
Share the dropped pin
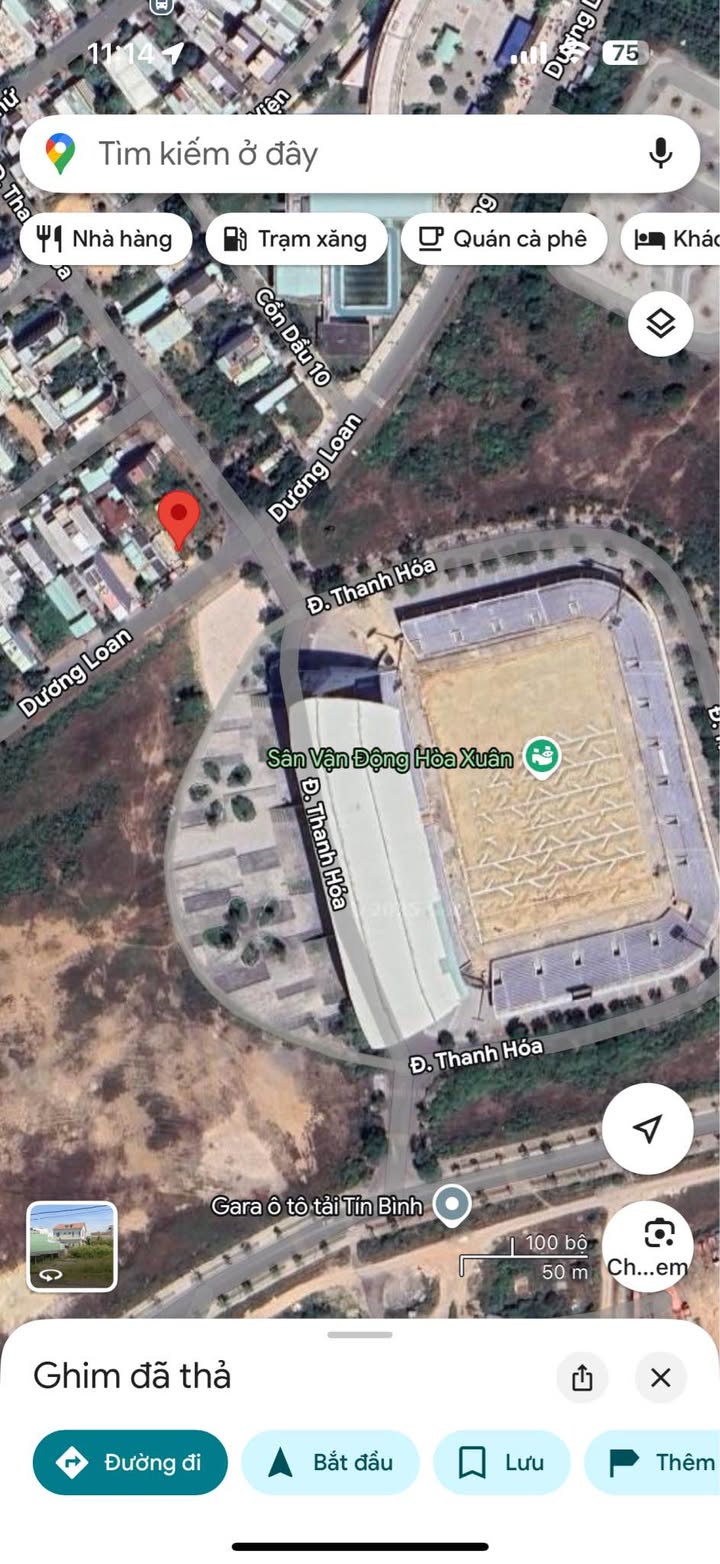pos(583,1378)
